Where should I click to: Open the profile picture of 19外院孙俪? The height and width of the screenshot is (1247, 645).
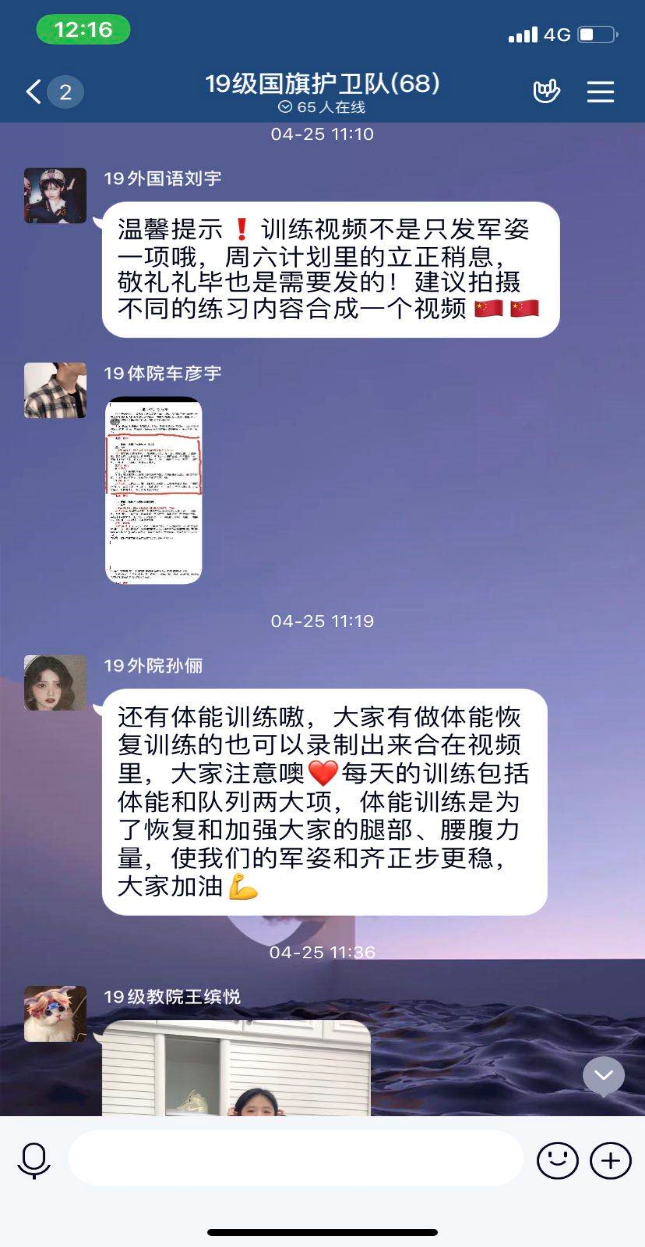click(x=55, y=683)
